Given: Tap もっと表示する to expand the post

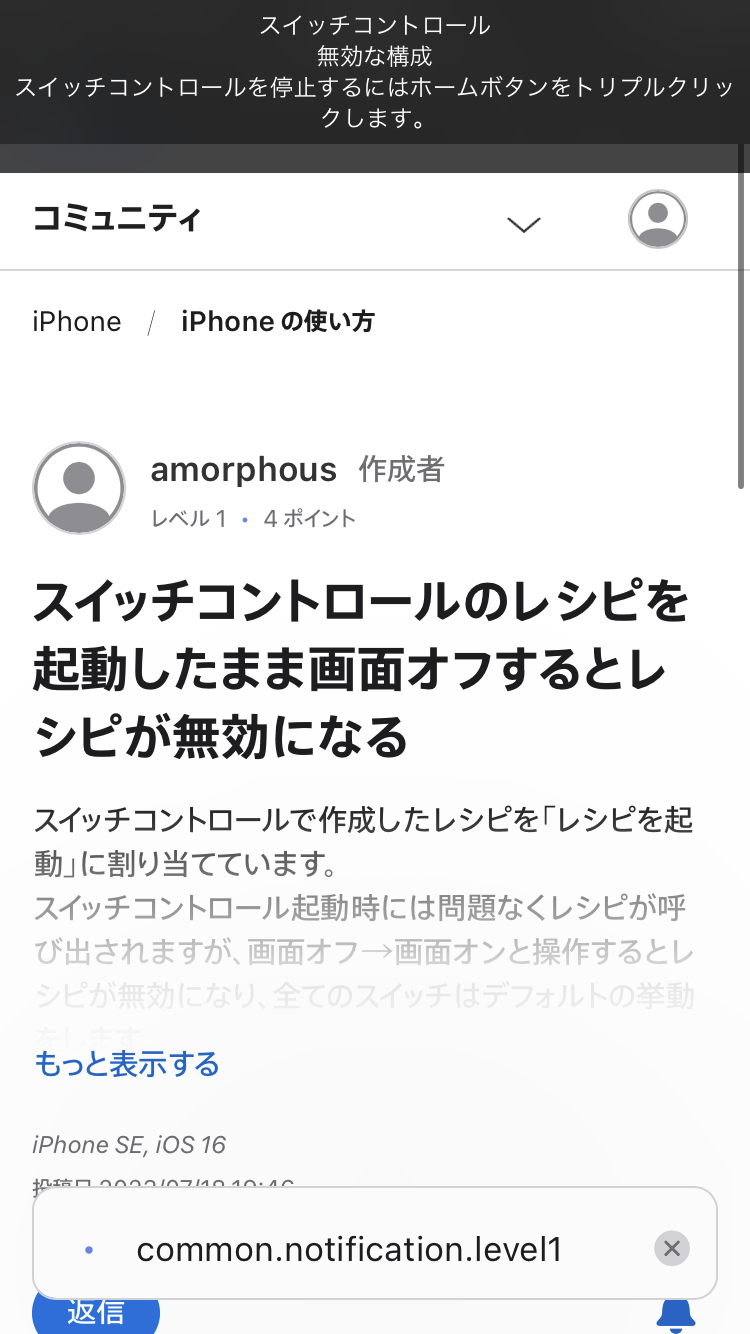Looking at the screenshot, I should 127,1064.
